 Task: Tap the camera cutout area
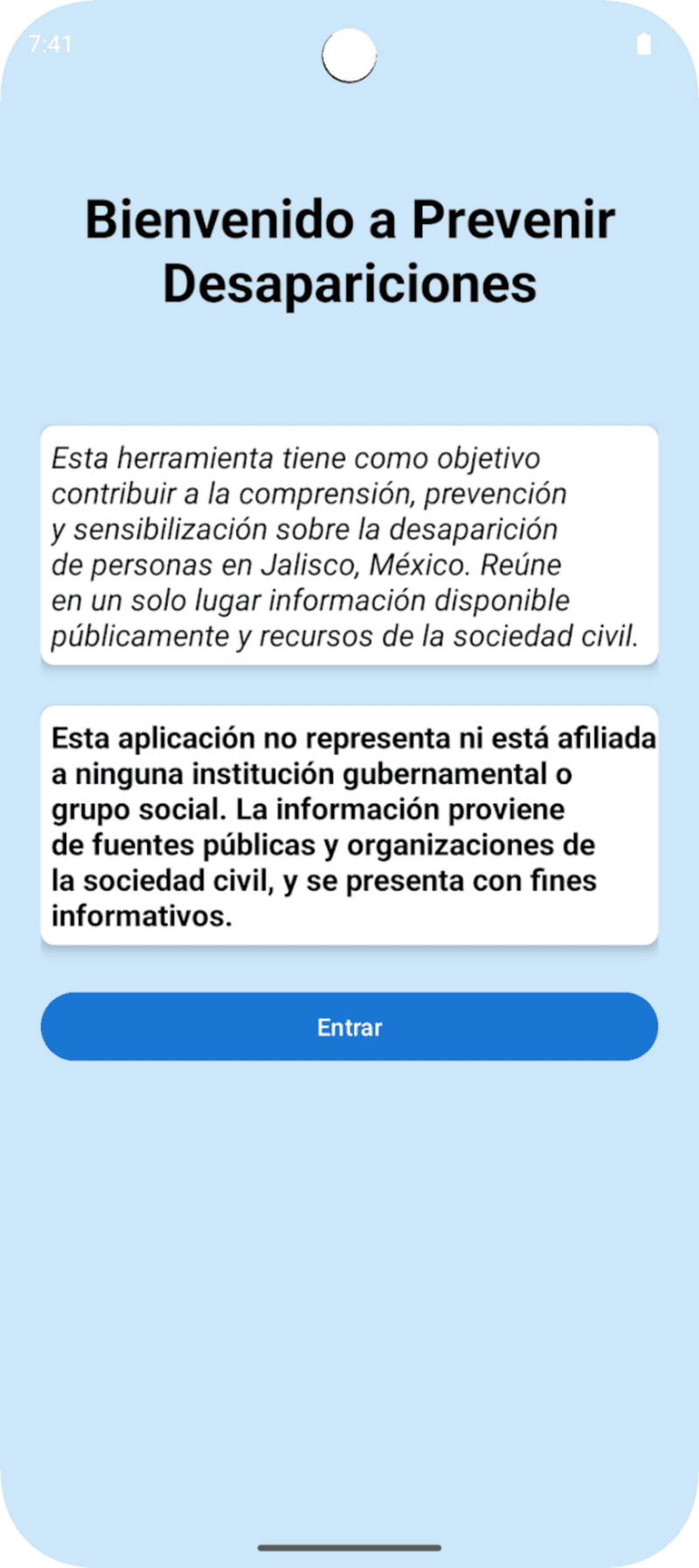click(x=349, y=55)
